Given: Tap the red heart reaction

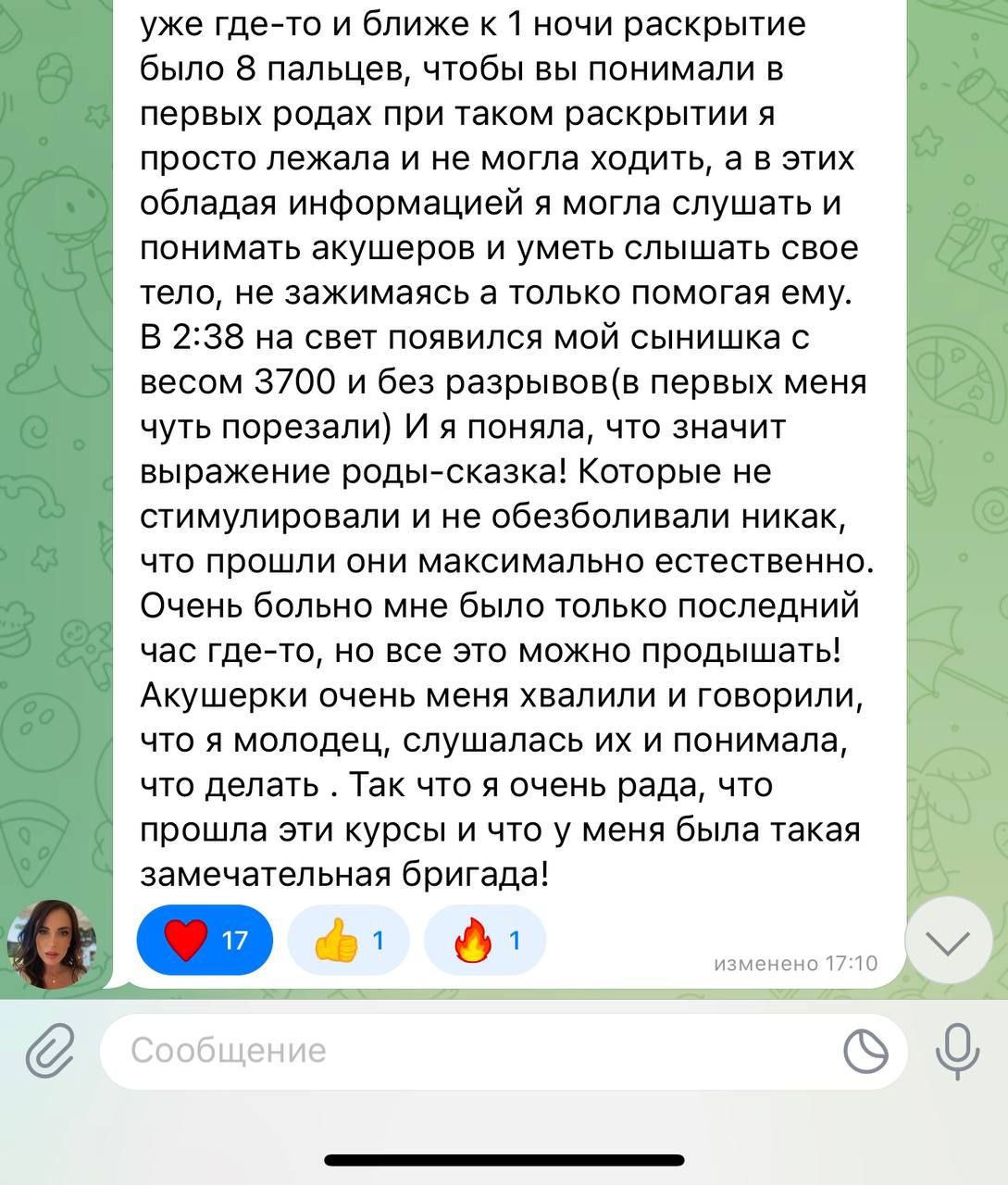Looking at the screenshot, I should pyautogui.click(x=205, y=941).
